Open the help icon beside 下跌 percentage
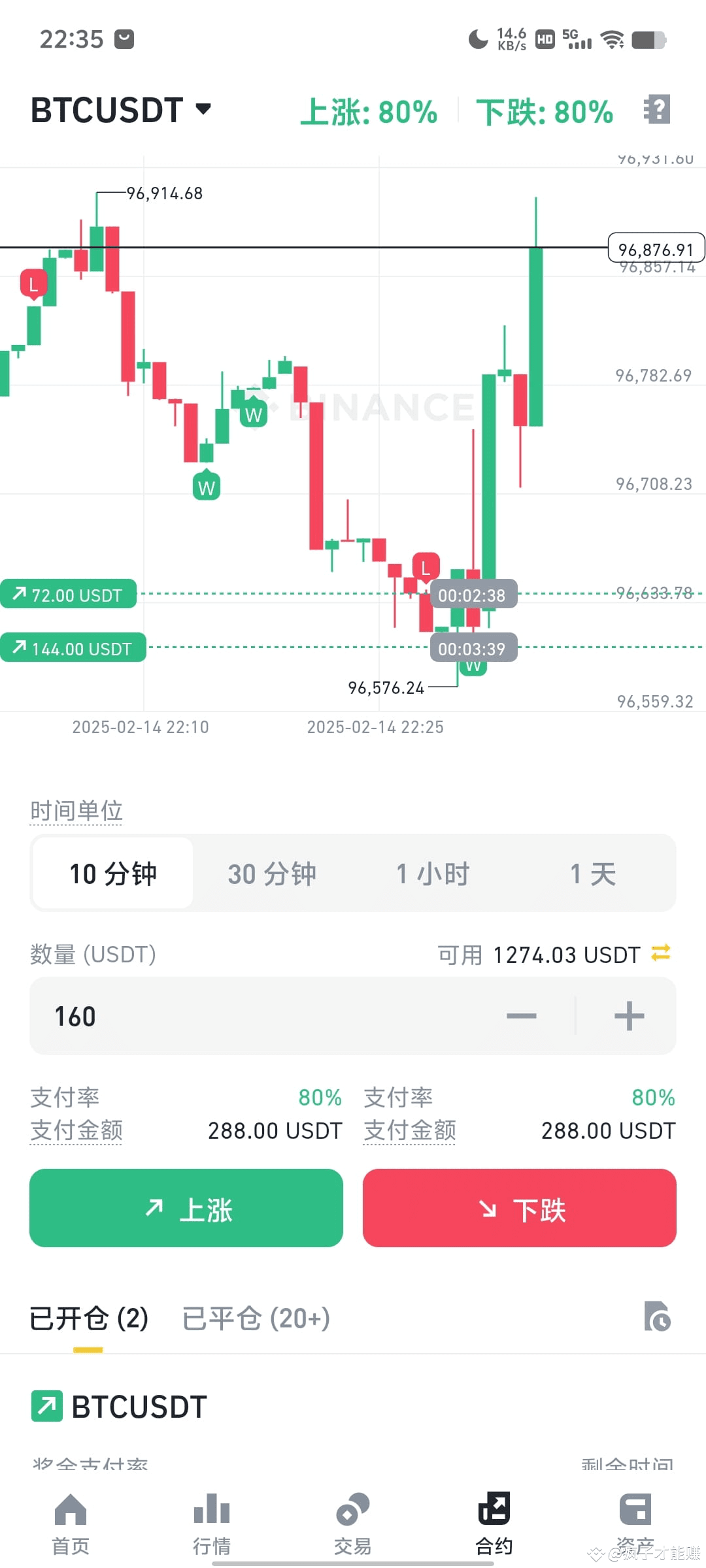 point(657,110)
